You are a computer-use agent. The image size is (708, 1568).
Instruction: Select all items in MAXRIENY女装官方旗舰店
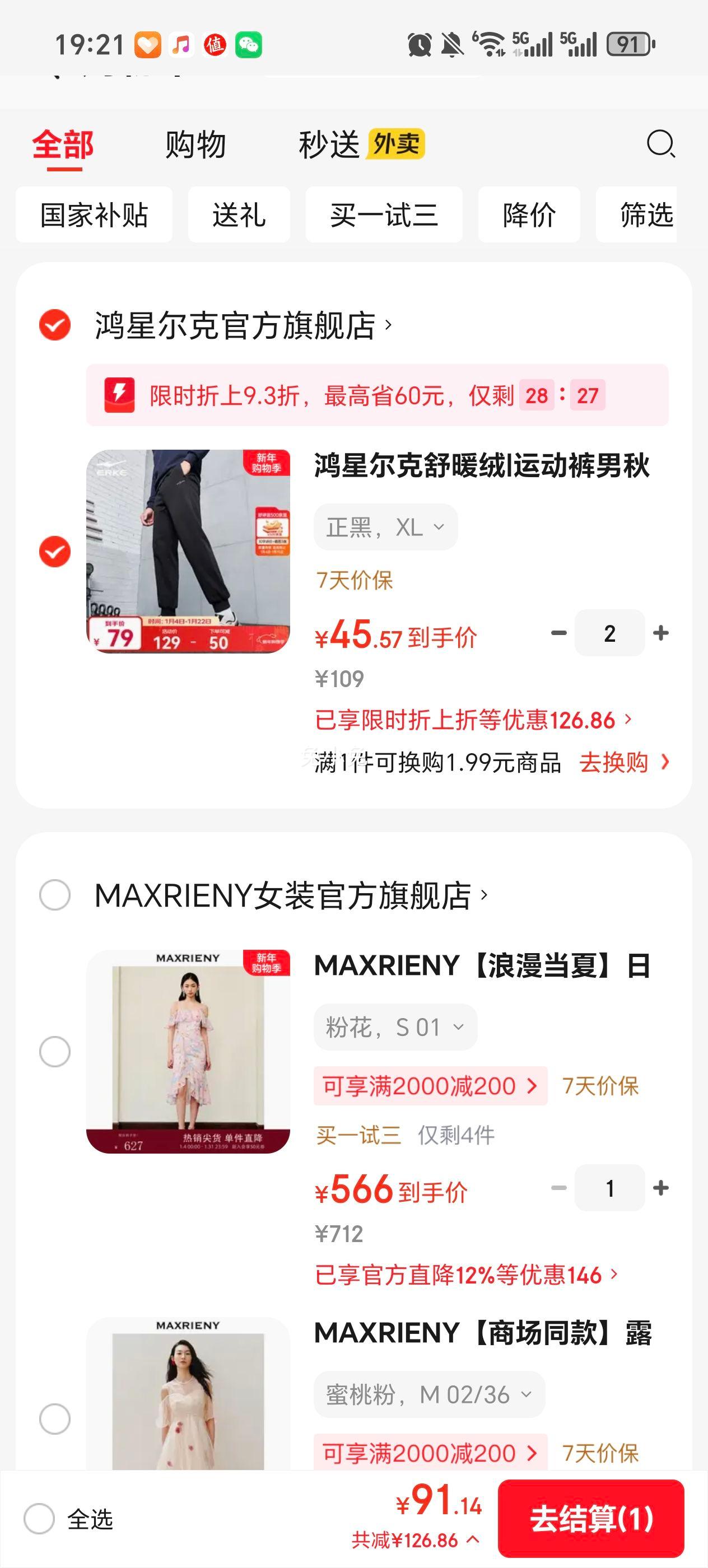pyautogui.click(x=55, y=895)
